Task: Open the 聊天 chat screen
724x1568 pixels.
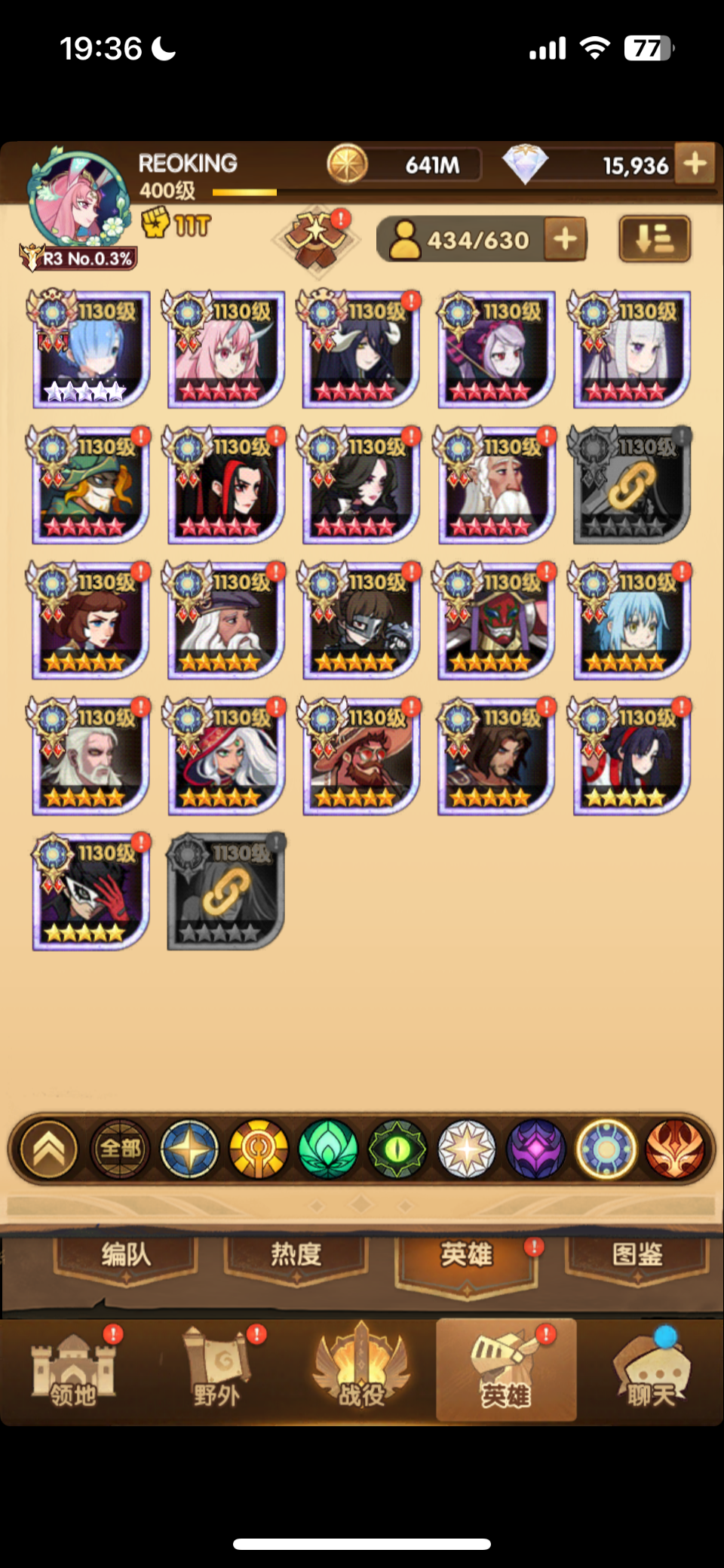Action: (x=651, y=1373)
